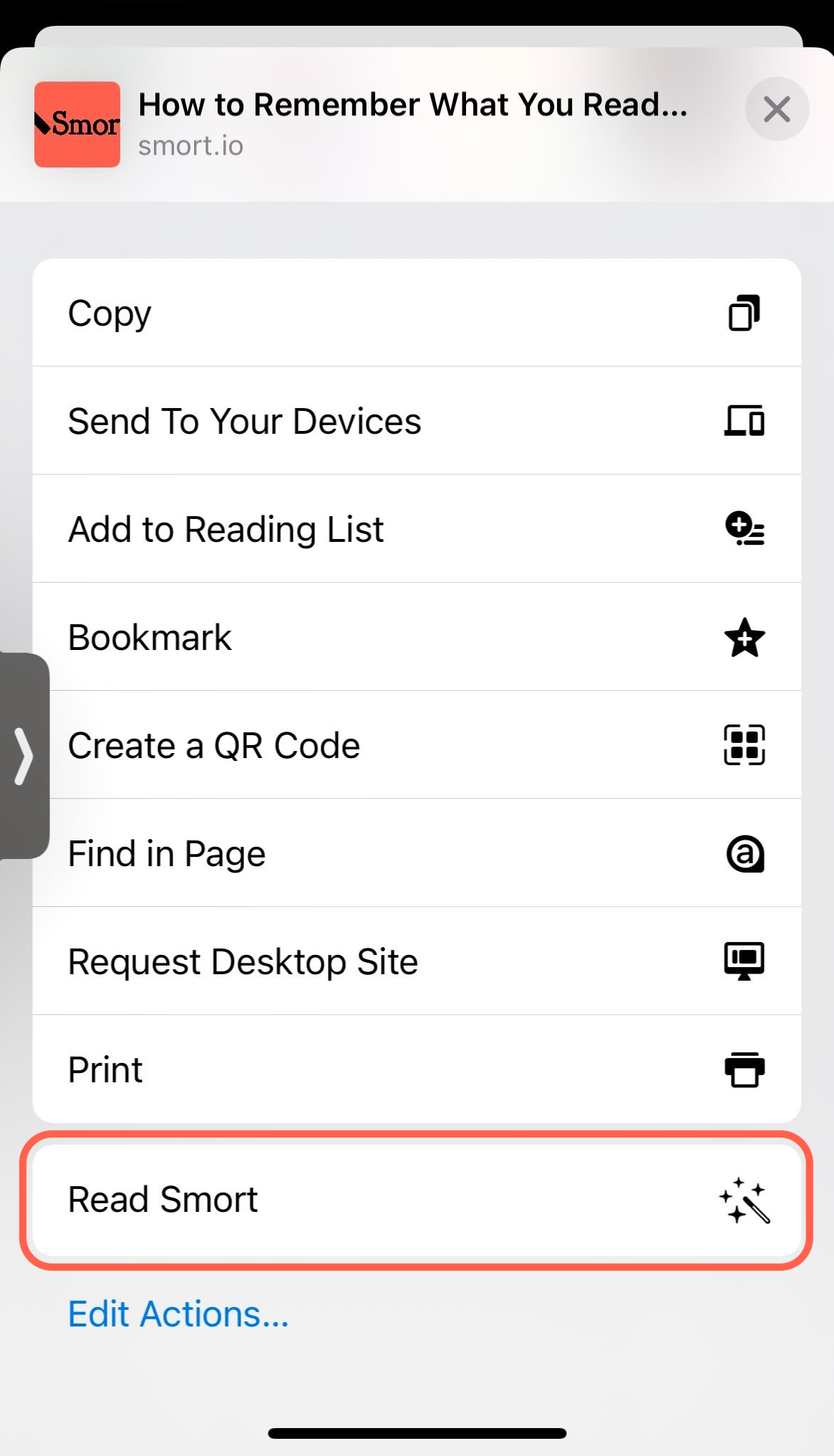This screenshot has width=834, height=1456.
Task: Close the share sheet
Action: [777, 109]
